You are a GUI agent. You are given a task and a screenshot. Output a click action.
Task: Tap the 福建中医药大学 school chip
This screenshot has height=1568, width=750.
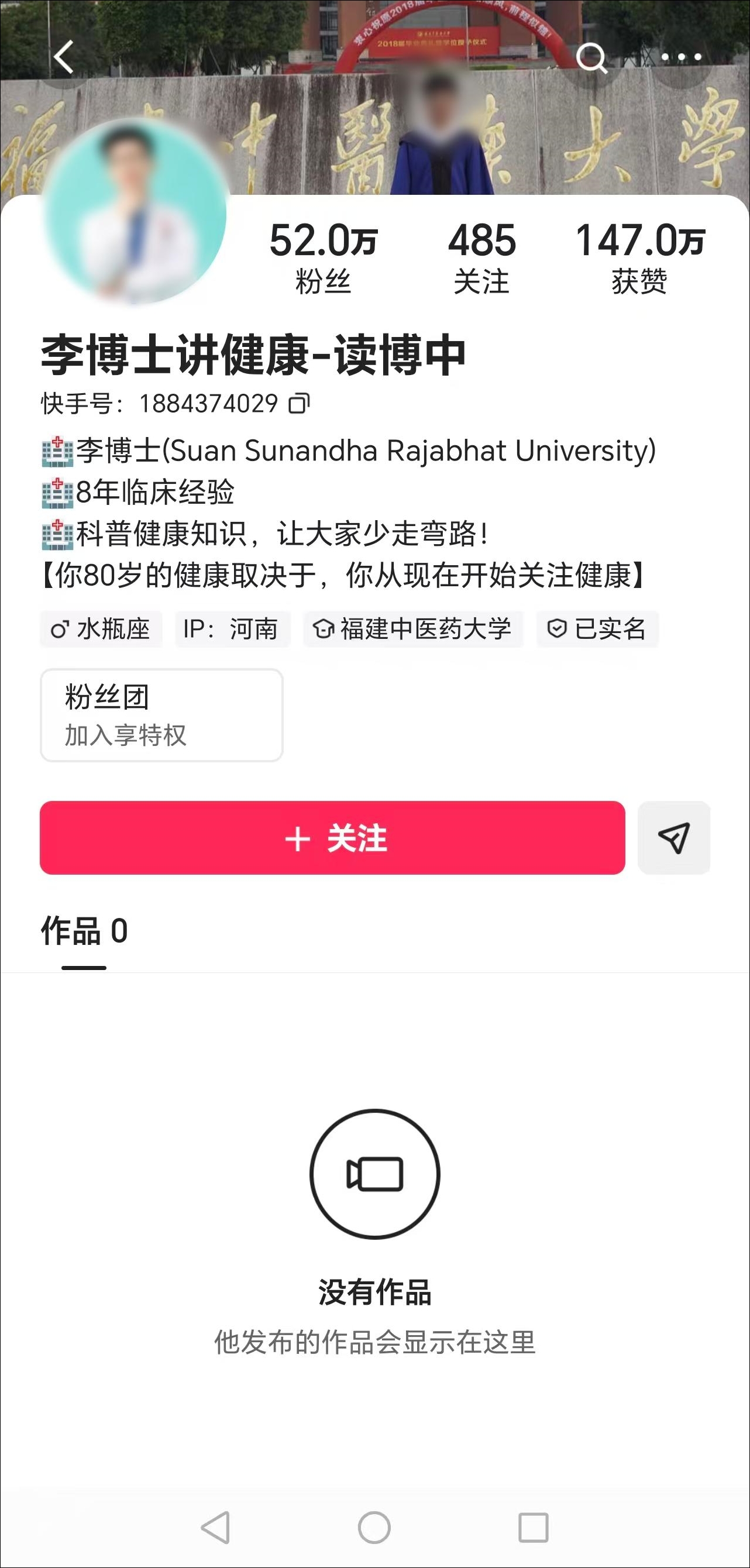click(x=414, y=629)
